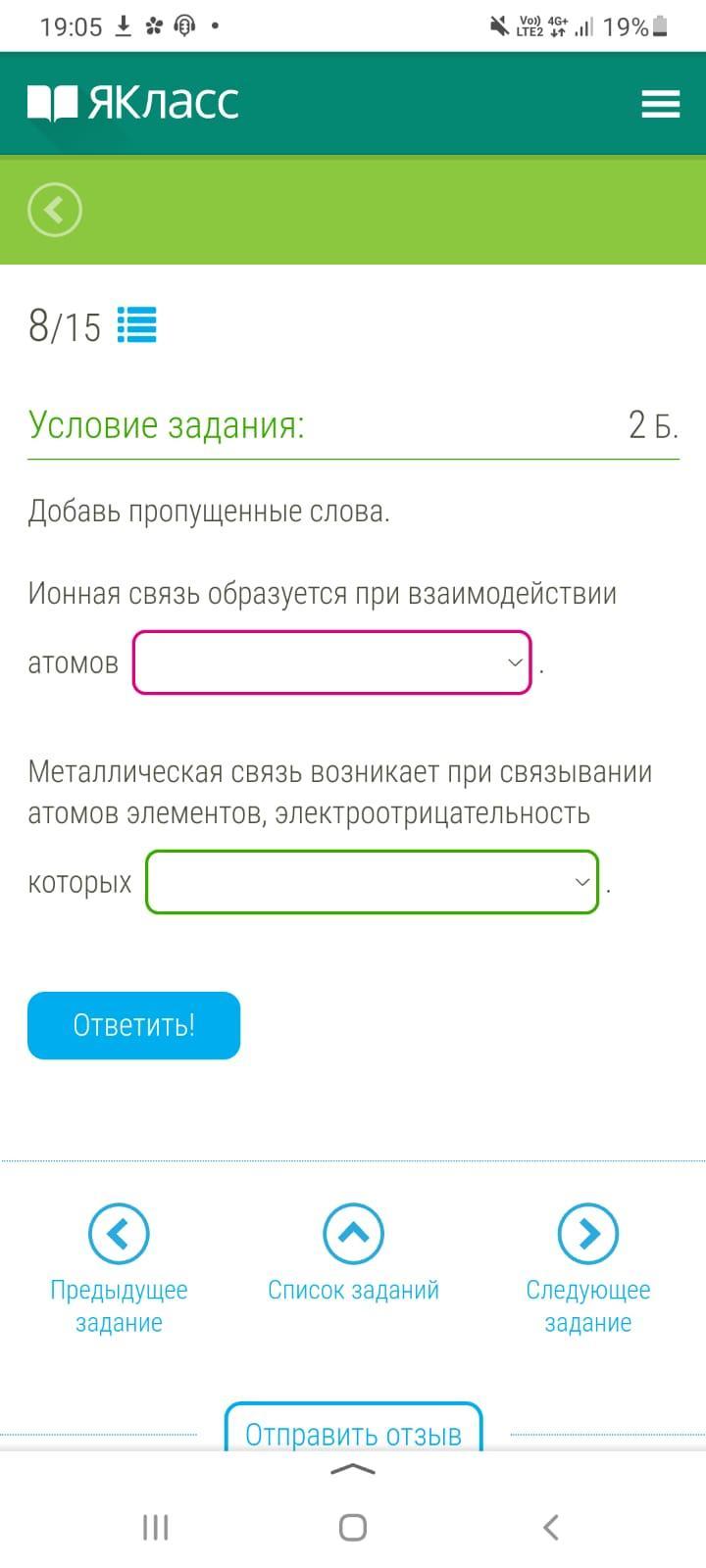Expand the dropdown after the word которых
Screen dimensions: 706x1568
click(373, 882)
